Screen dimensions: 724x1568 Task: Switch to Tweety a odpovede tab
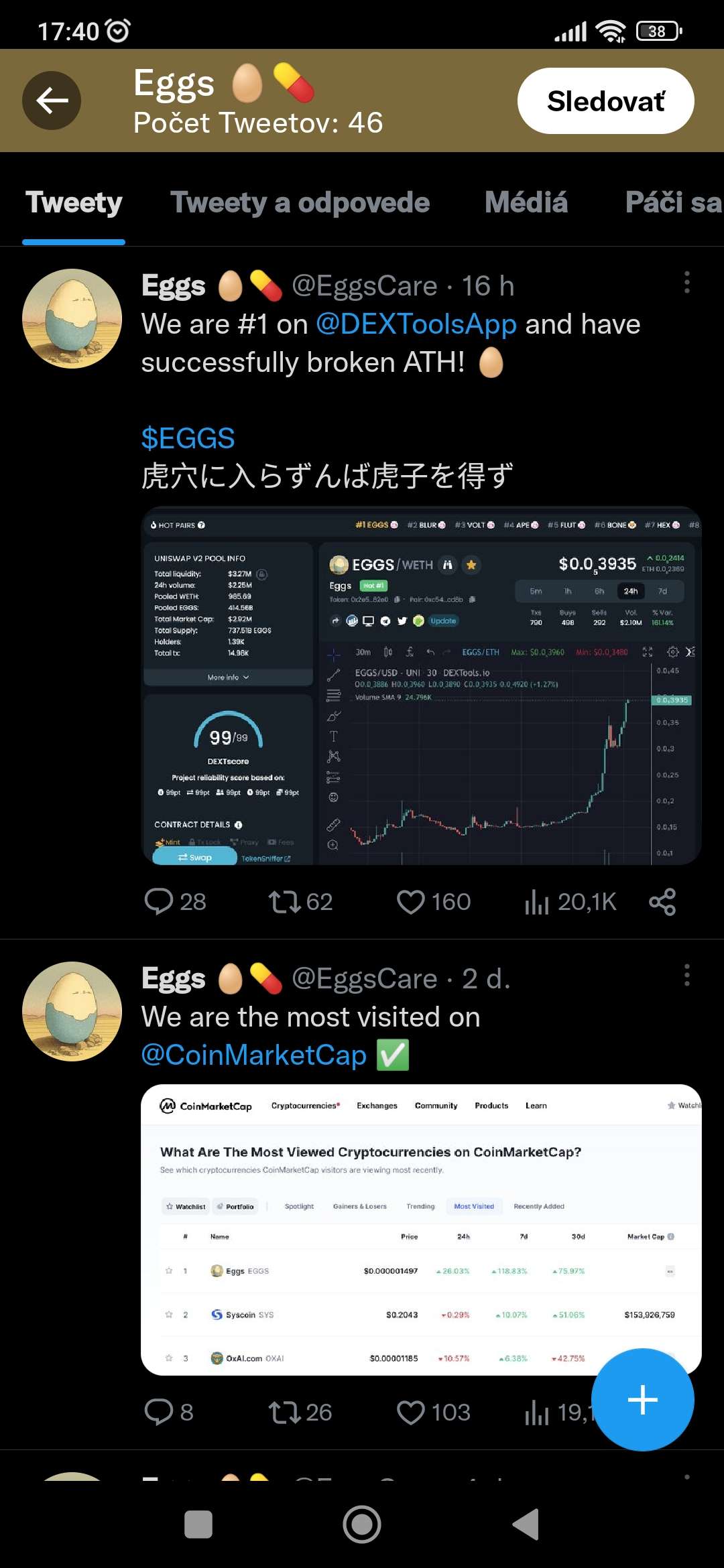click(x=300, y=202)
